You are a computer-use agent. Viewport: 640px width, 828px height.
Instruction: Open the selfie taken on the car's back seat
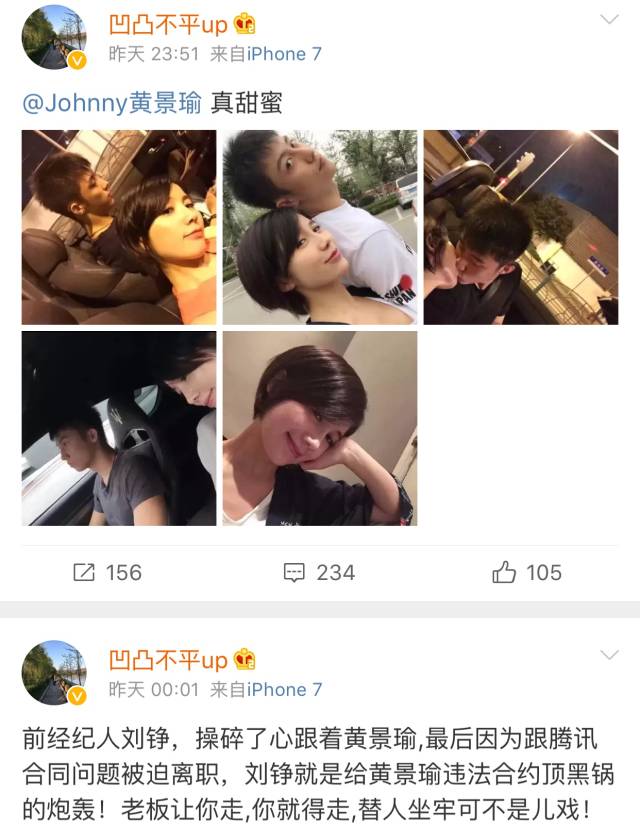(x=118, y=227)
